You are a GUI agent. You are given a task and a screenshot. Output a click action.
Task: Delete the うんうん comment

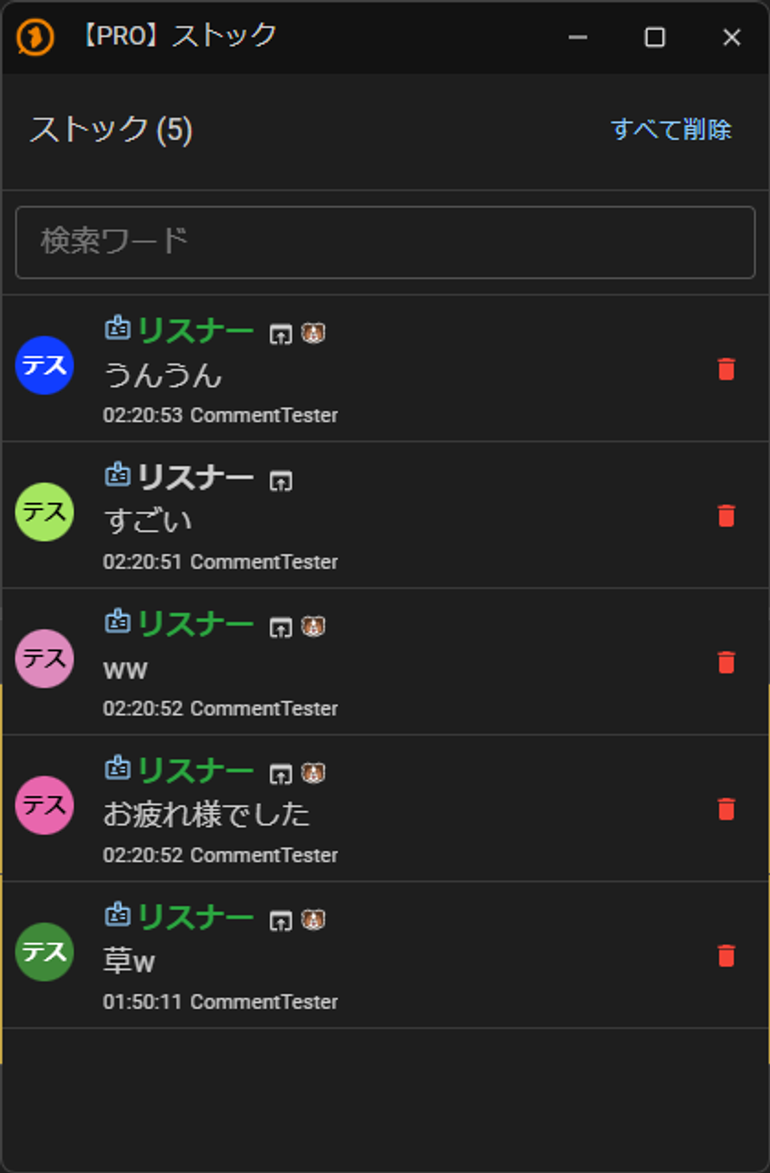tap(727, 369)
